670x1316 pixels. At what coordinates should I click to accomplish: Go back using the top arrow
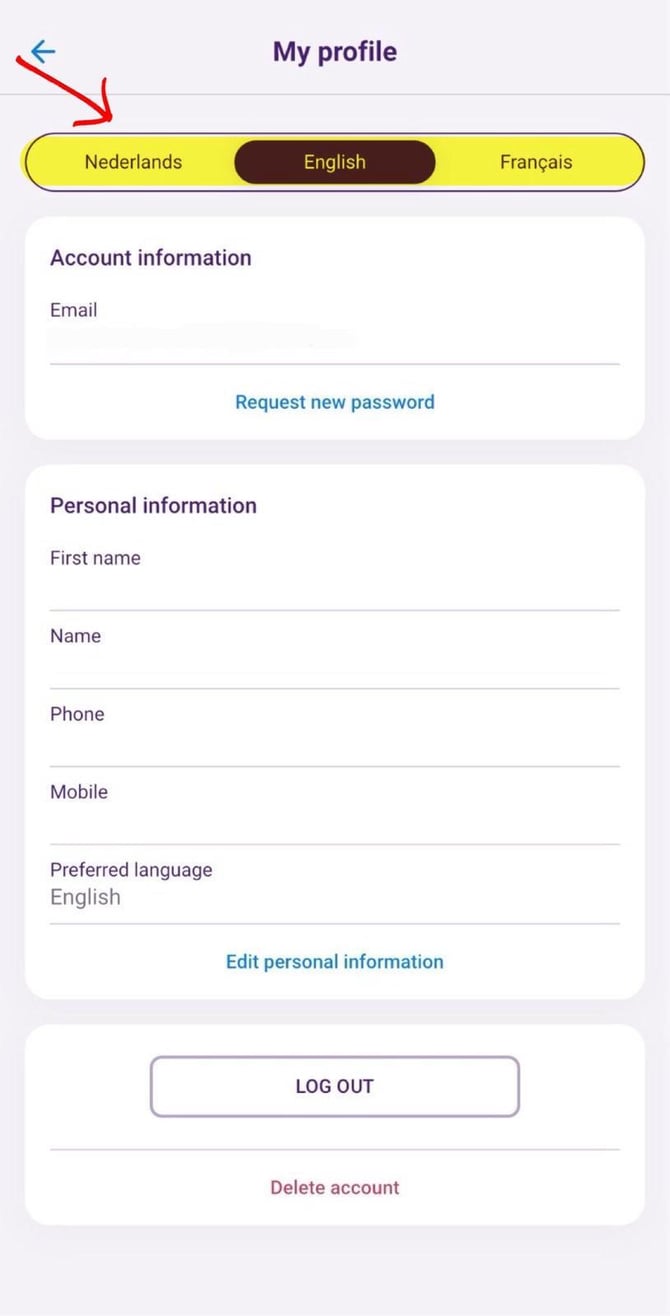tap(43, 52)
